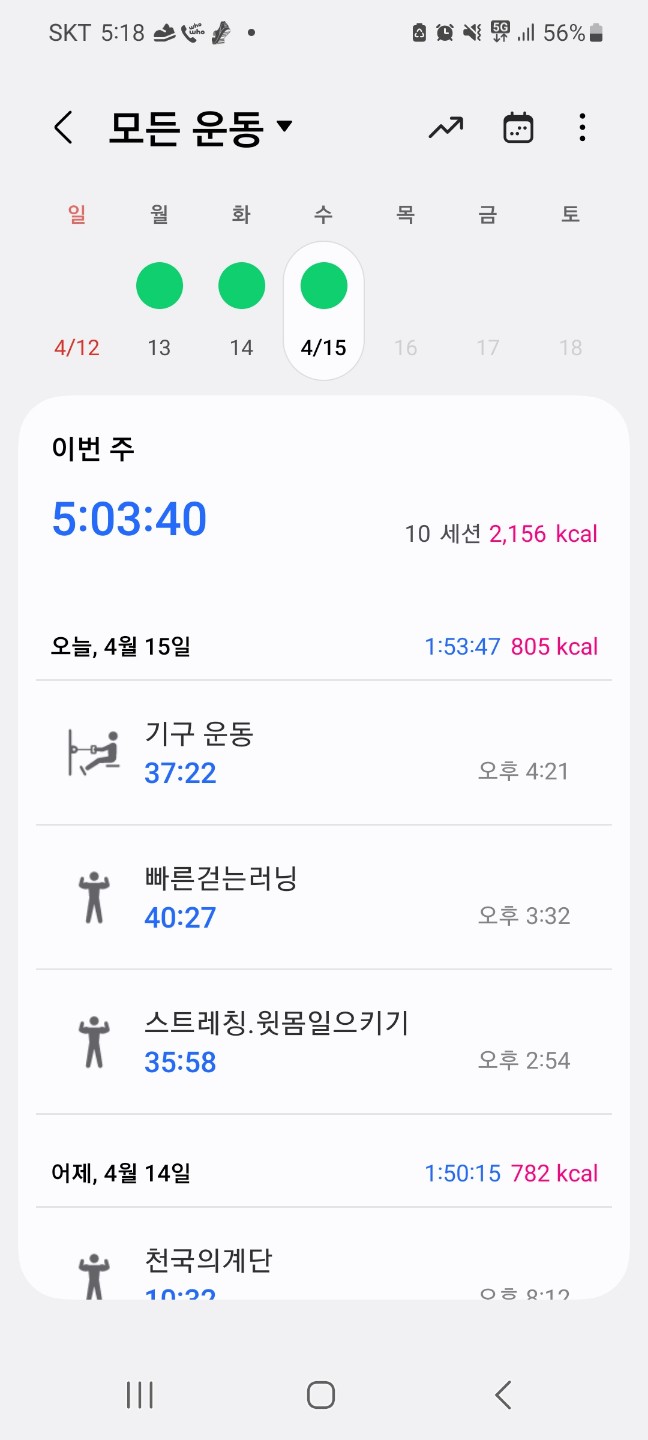
Task: Open the three-dot overflow menu
Action: pos(582,128)
